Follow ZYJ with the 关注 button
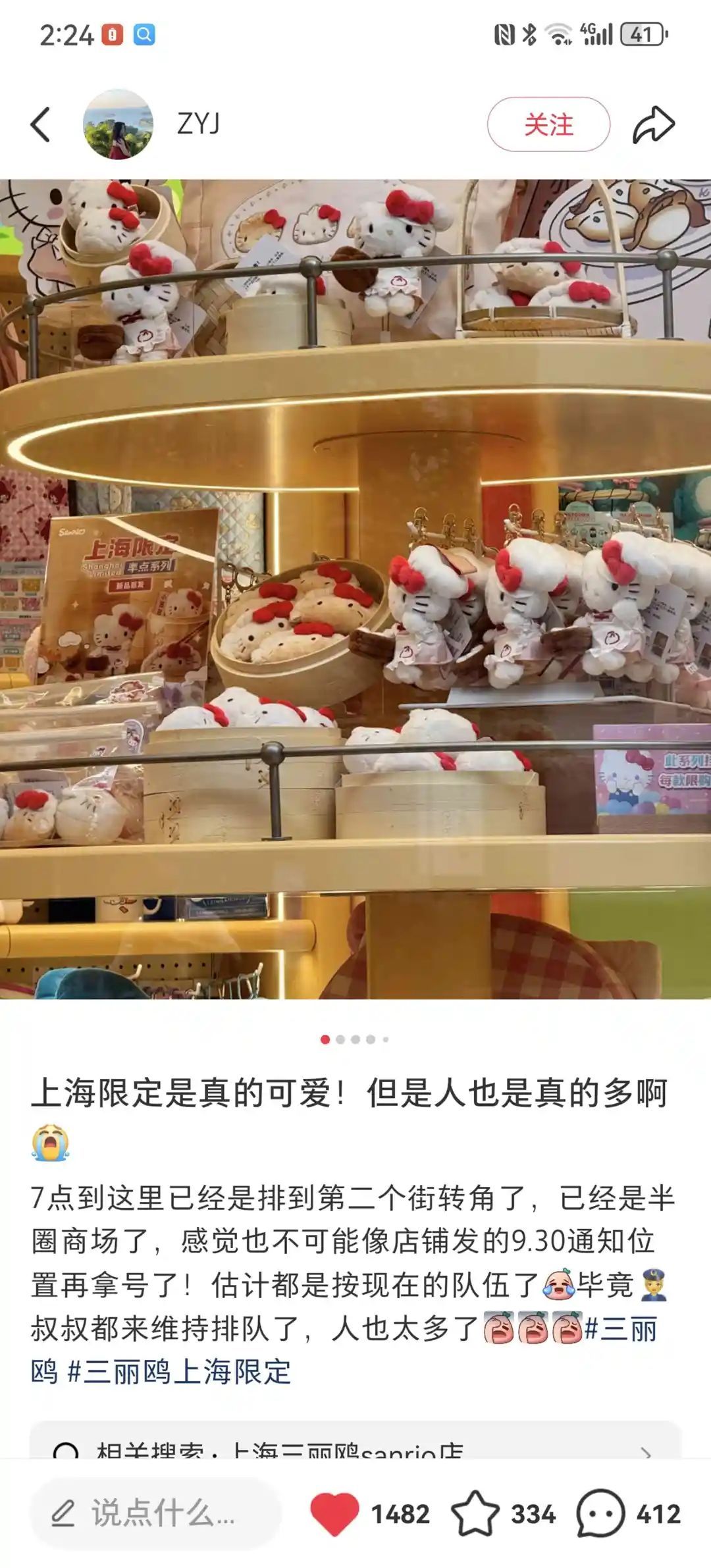The height and width of the screenshot is (1568, 711). pos(548,124)
